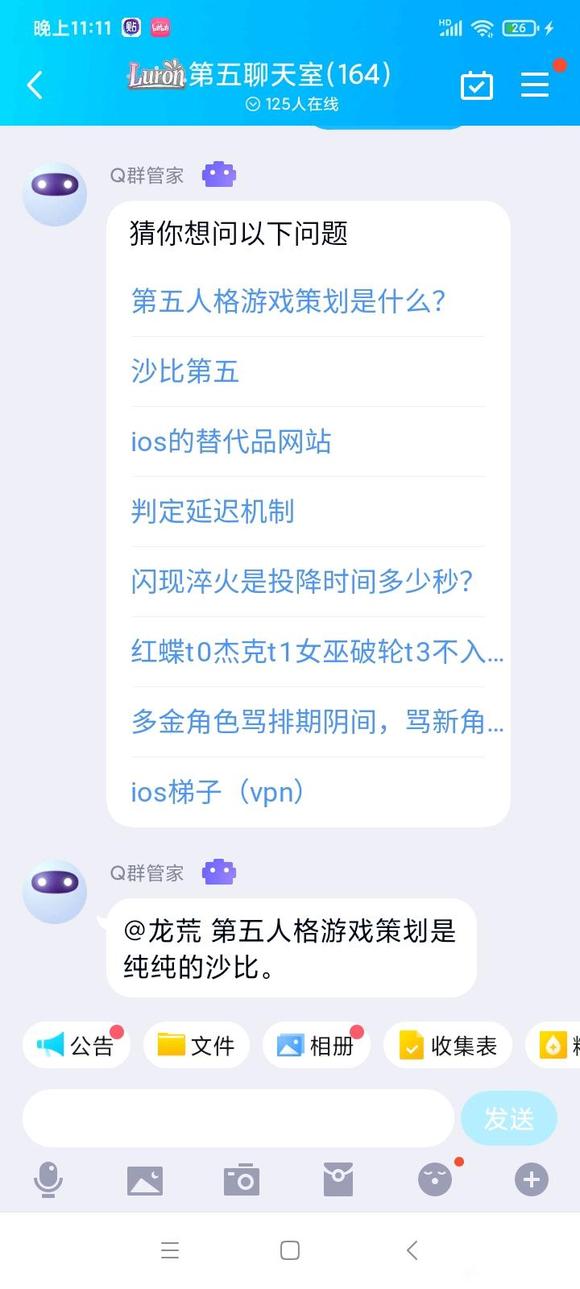Screen dimensions: 580x1289
Task: Open more options with the plus icon
Action: click(532, 1180)
